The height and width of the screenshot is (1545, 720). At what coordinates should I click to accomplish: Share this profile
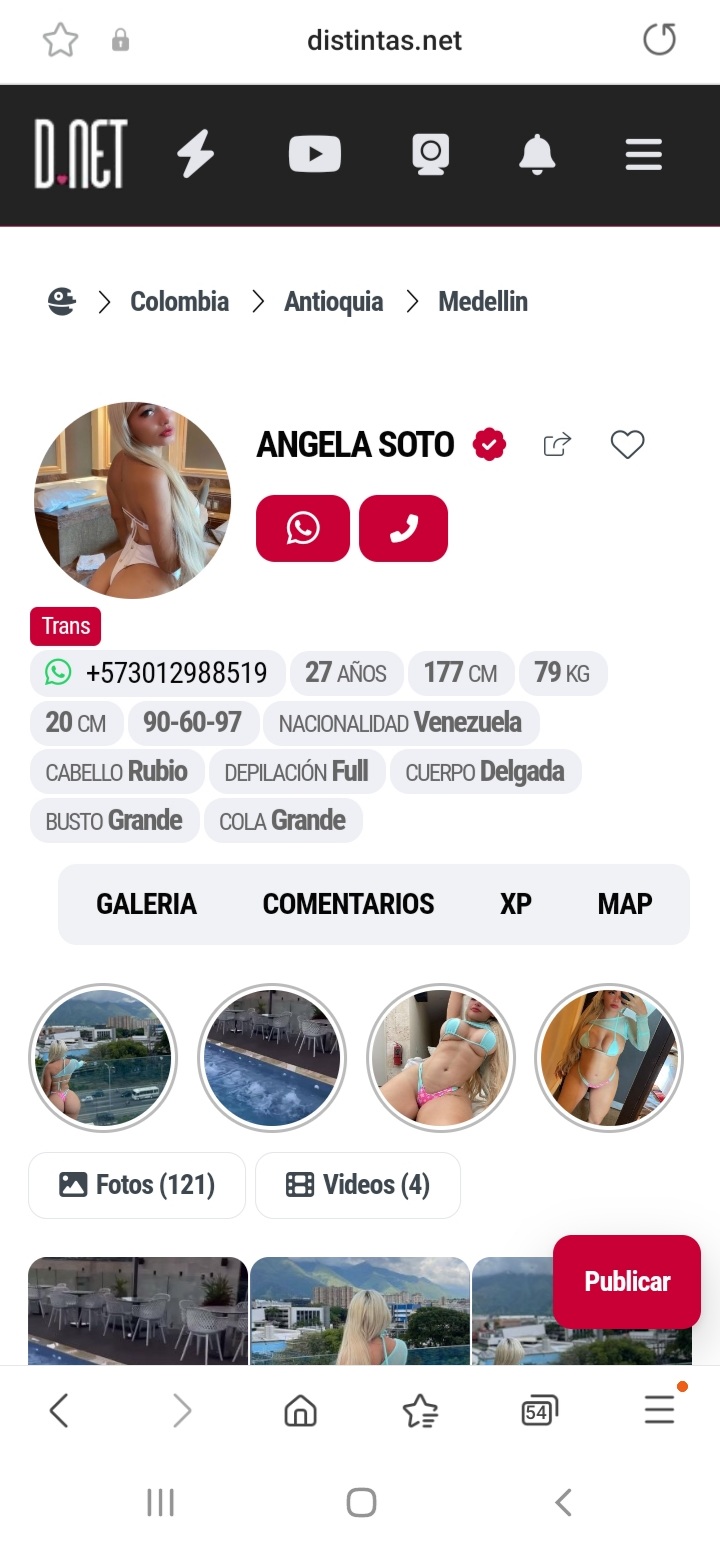click(x=557, y=444)
